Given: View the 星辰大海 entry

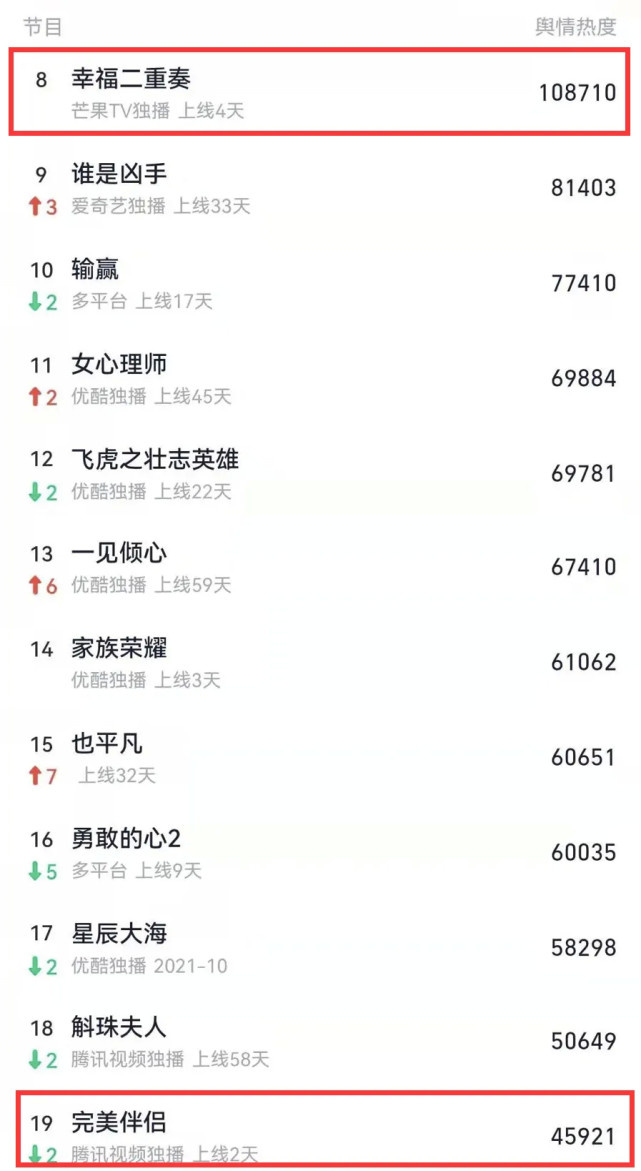Looking at the screenshot, I should [x=320, y=947].
